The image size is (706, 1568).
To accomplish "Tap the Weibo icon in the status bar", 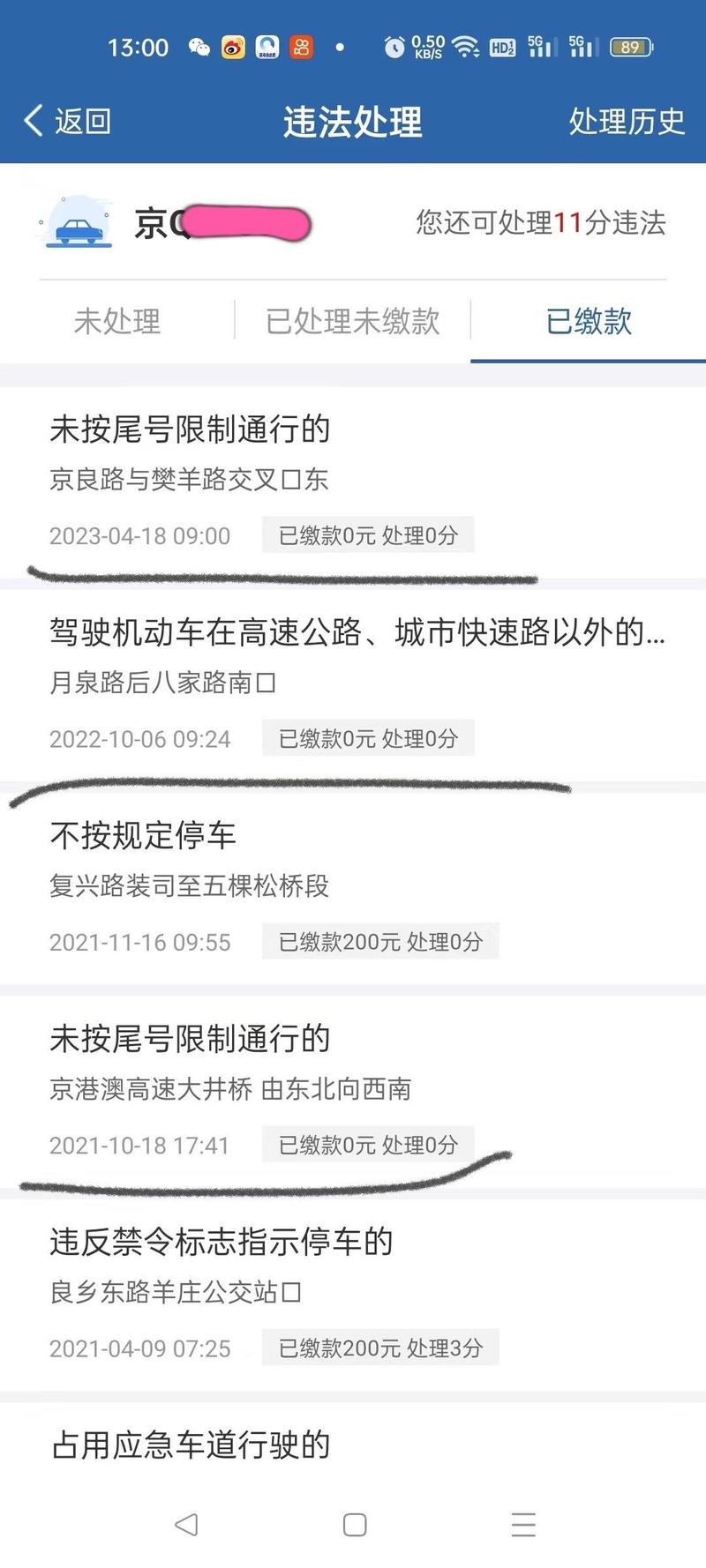I will click(x=231, y=48).
